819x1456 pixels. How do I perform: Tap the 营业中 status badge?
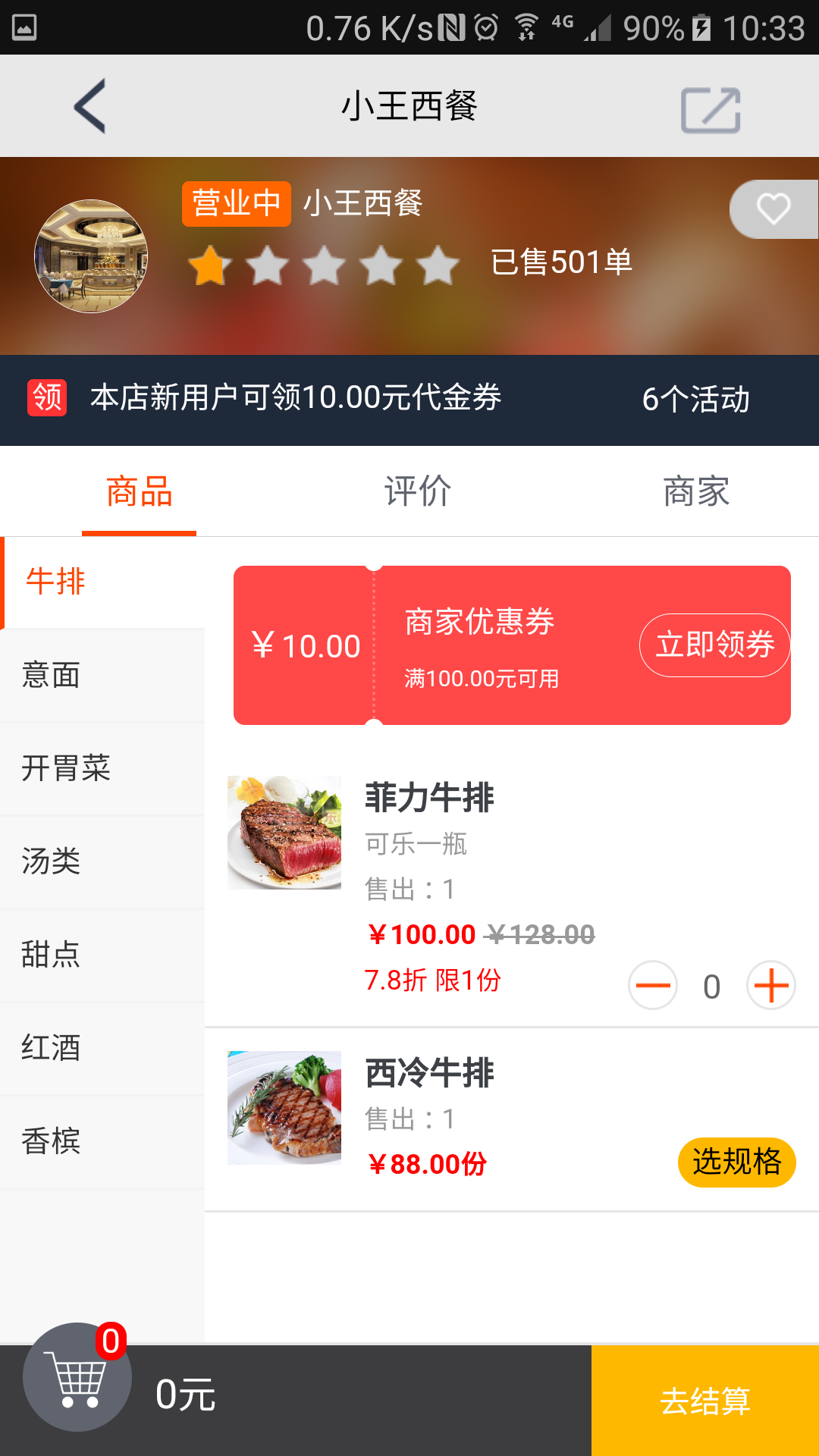235,202
